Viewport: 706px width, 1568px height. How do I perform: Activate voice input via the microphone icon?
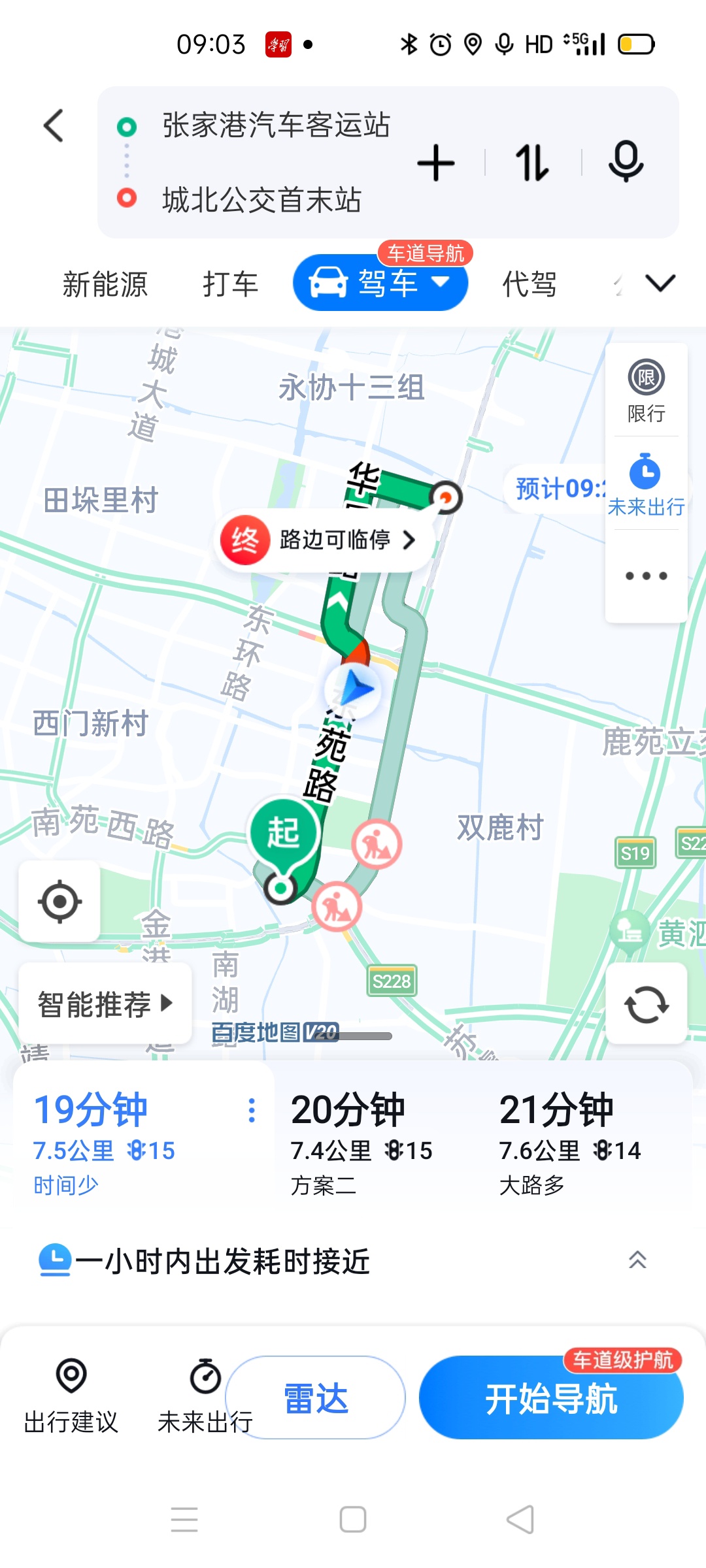coord(626,161)
